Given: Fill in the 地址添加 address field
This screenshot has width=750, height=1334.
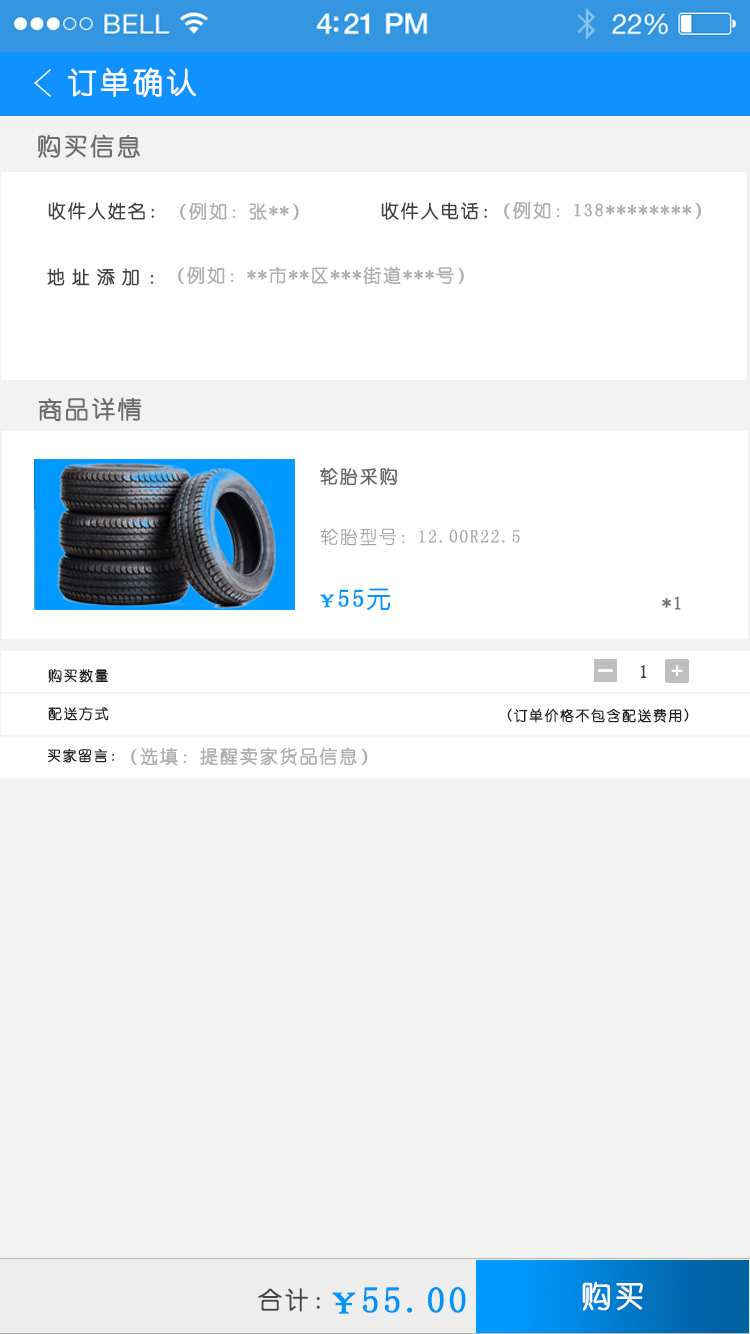Looking at the screenshot, I should [x=320, y=276].
